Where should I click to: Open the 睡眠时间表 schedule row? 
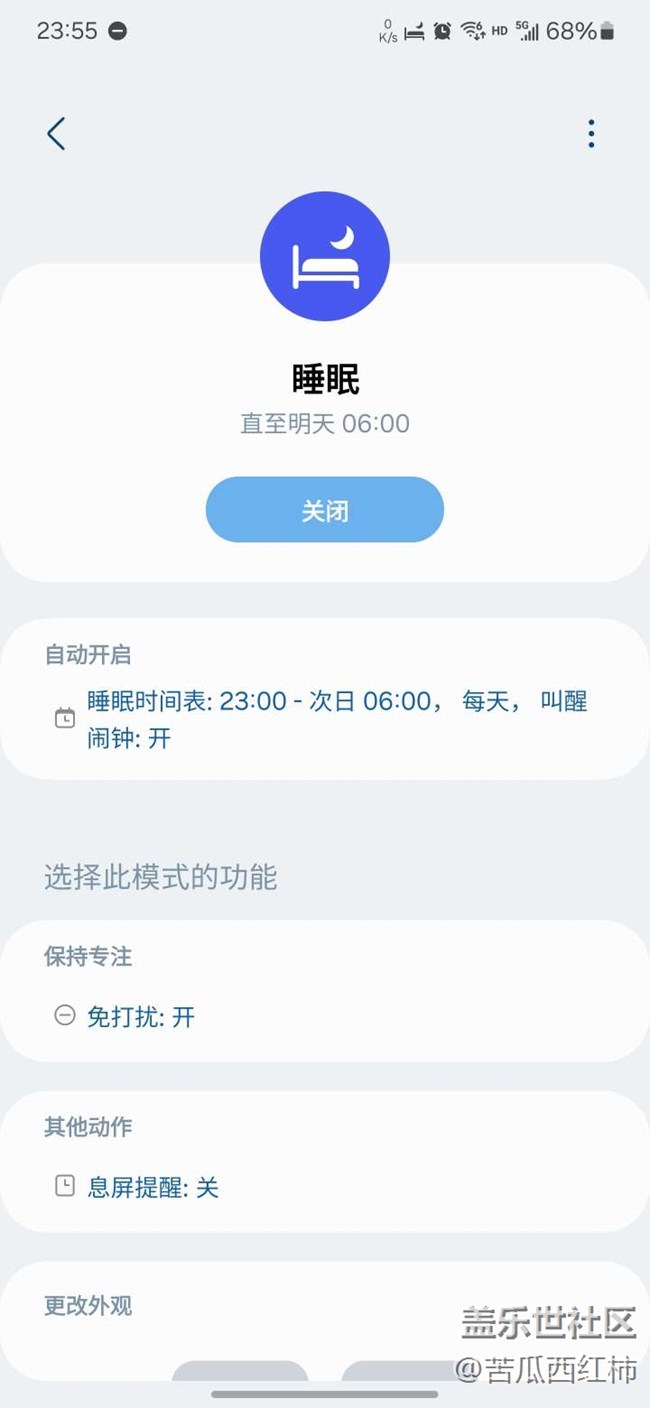325,719
